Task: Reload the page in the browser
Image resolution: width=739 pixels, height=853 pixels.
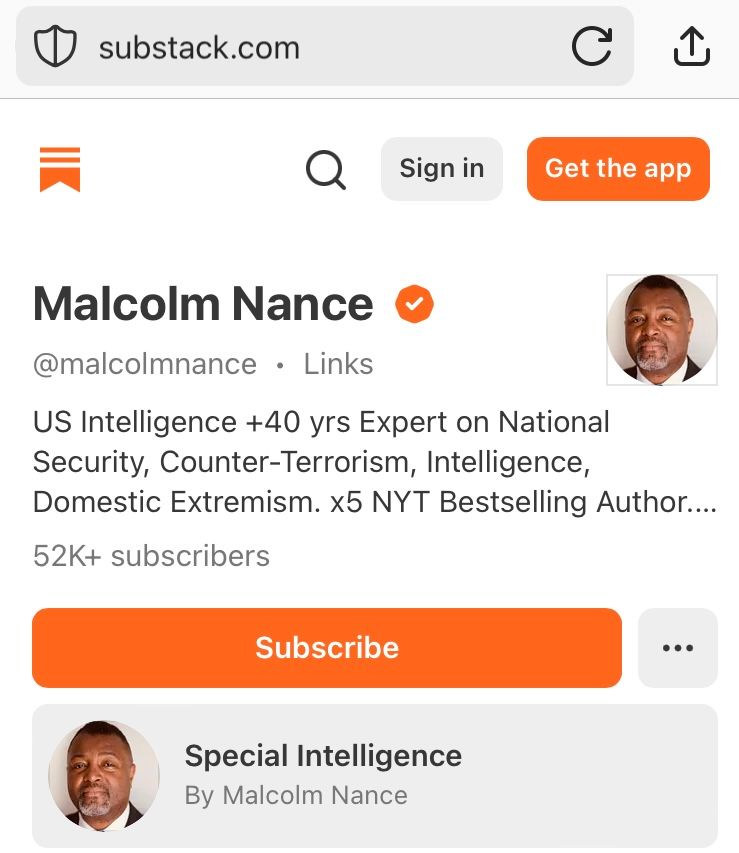Action: pos(591,47)
